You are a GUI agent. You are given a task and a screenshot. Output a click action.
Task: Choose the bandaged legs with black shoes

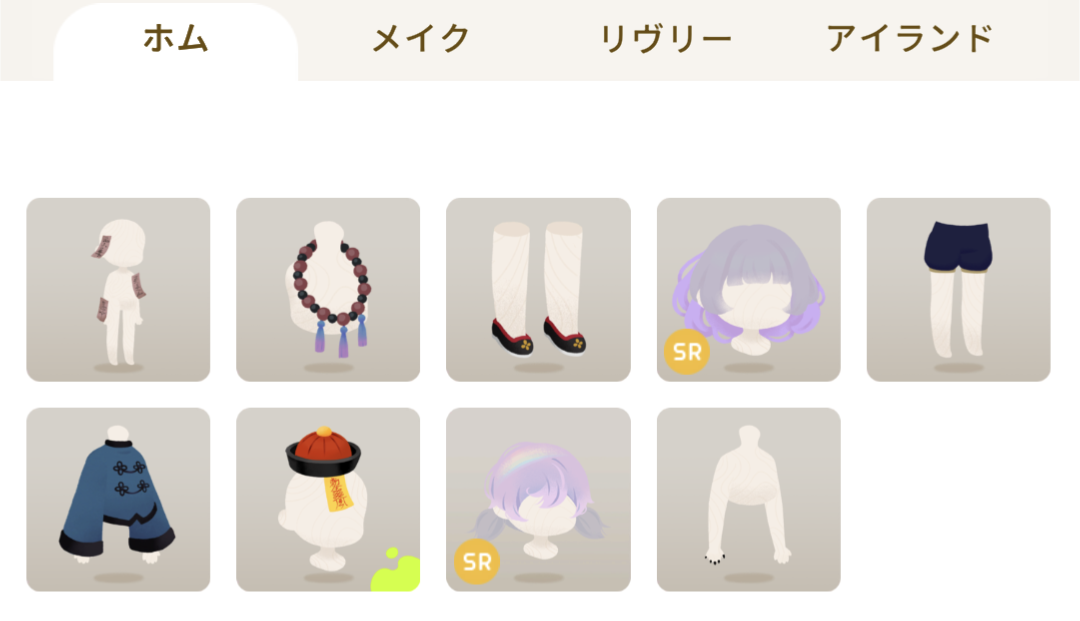(538, 289)
